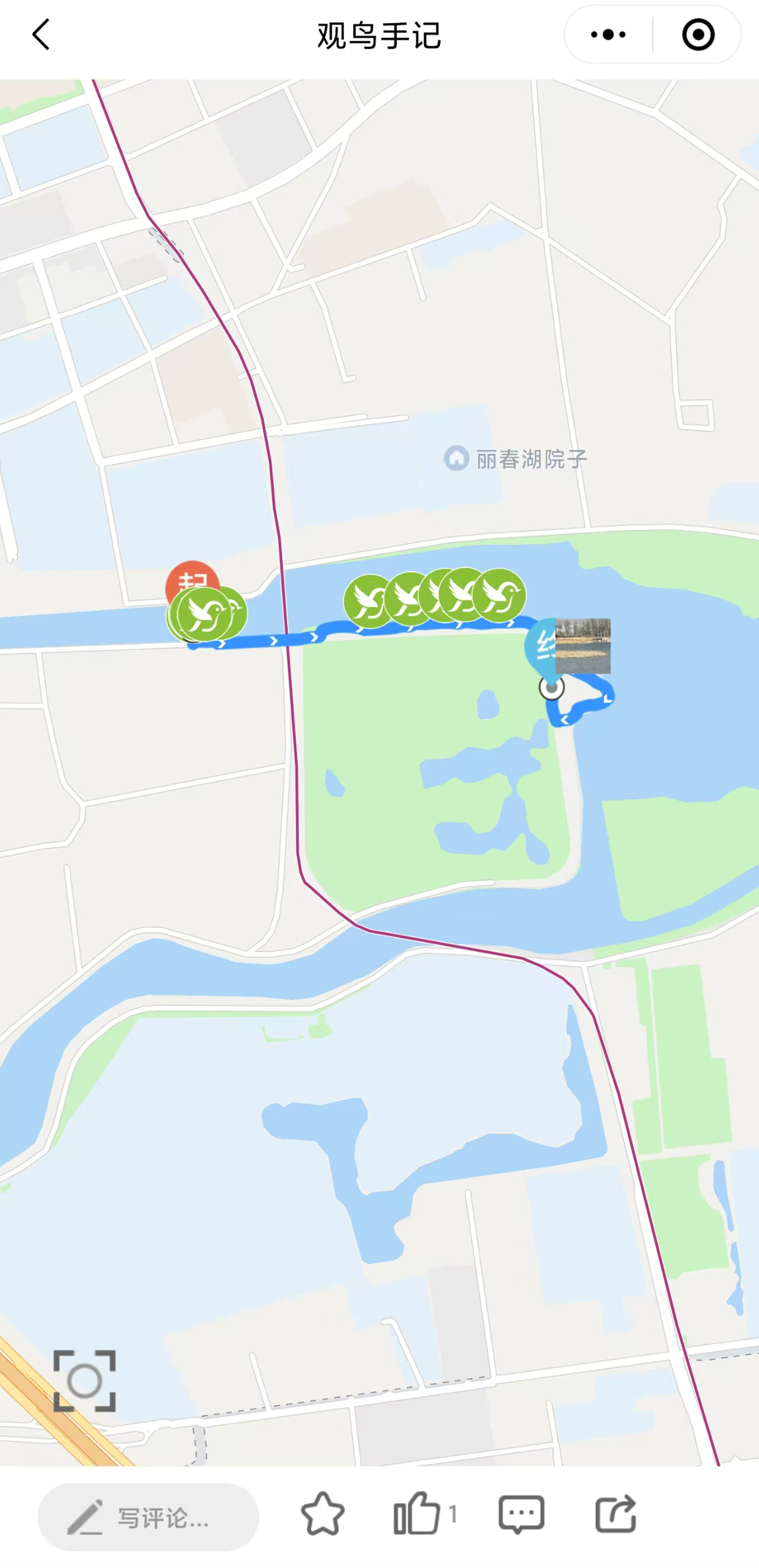Viewport: 759px width, 1568px height.
Task: Share this birding note
Action: (x=615, y=1514)
